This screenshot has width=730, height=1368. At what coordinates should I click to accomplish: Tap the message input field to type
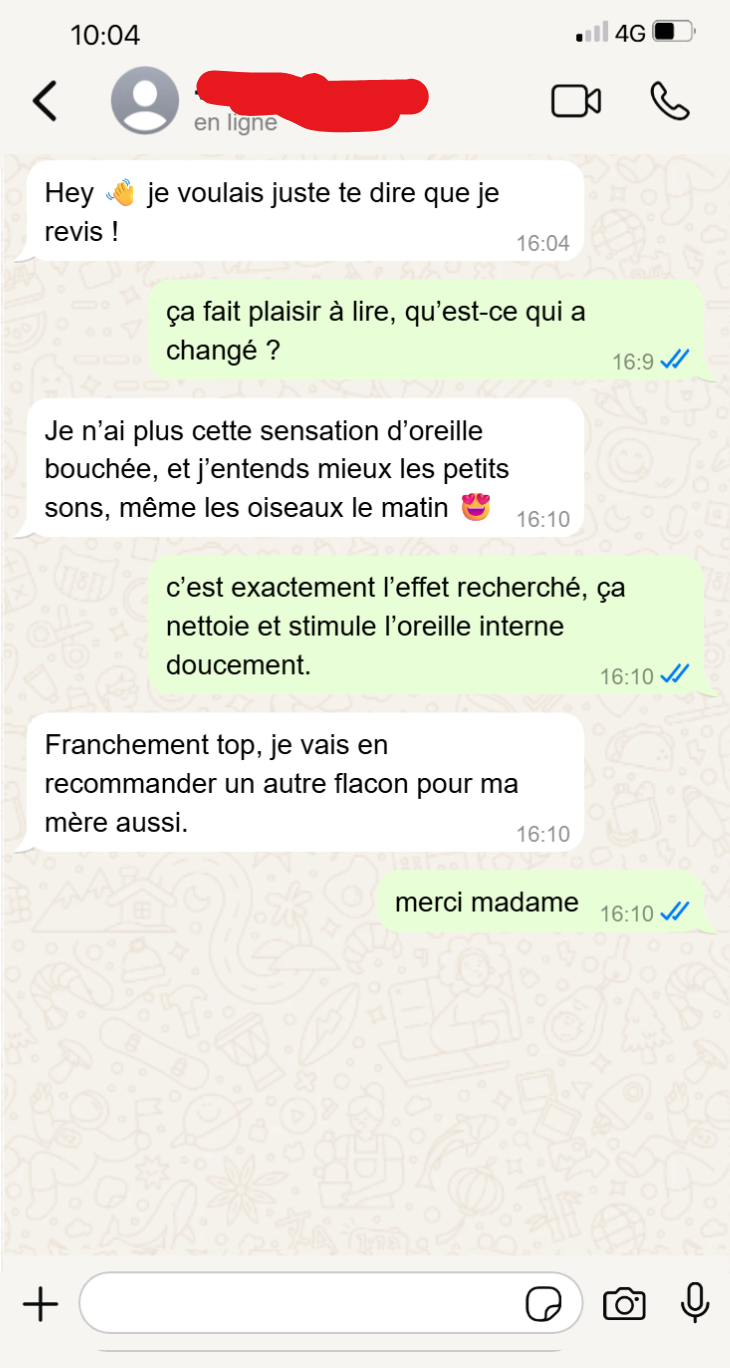[x=300, y=1303]
